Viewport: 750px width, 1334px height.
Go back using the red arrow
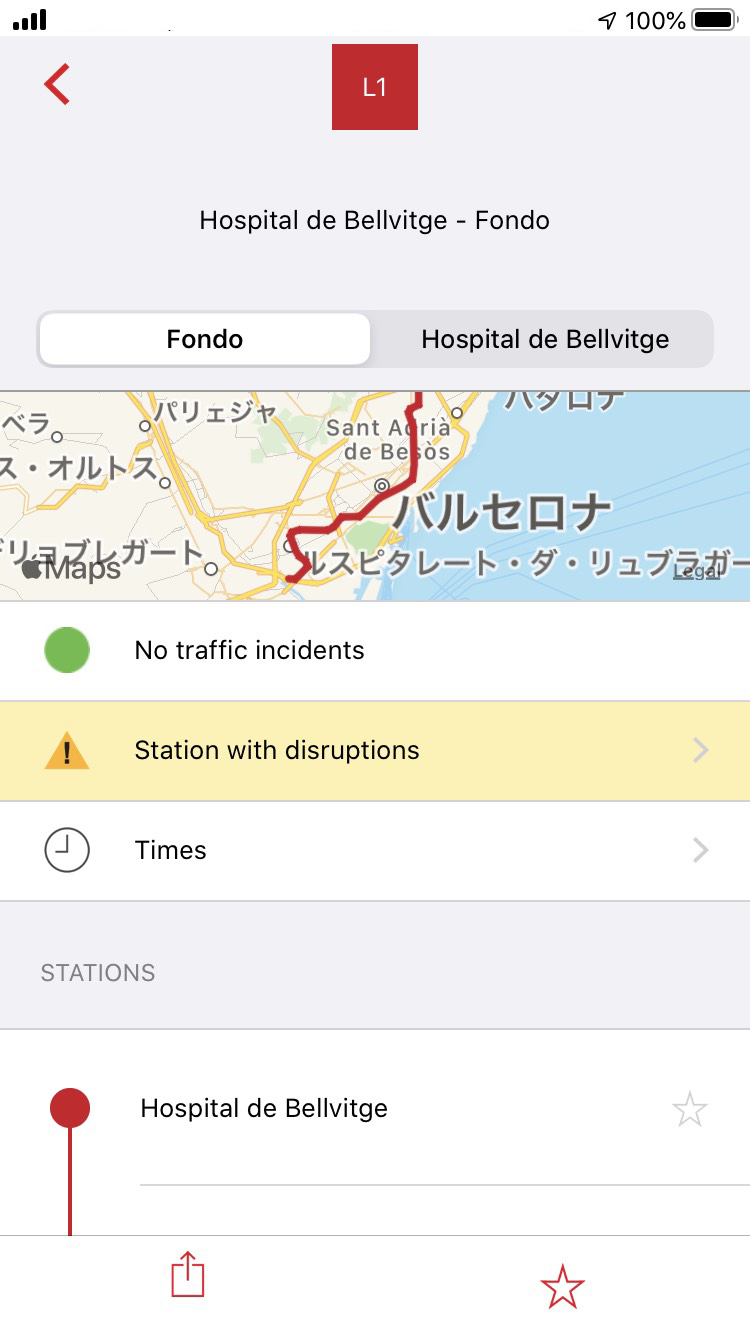tap(57, 84)
